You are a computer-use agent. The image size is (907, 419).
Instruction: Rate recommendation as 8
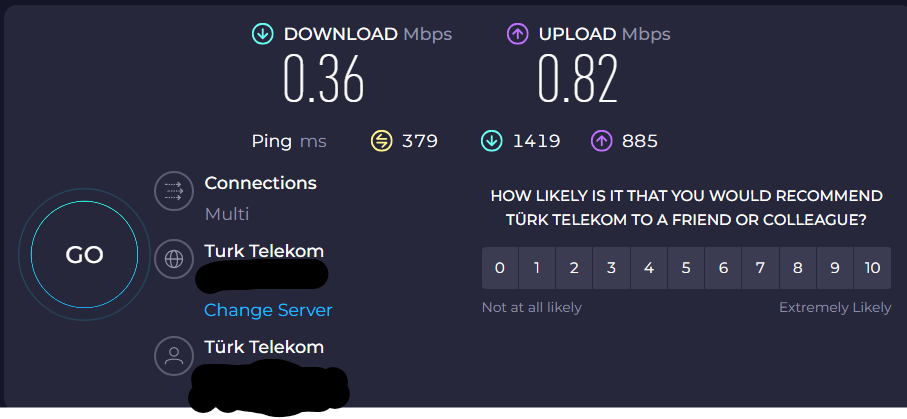(x=797, y=268)
